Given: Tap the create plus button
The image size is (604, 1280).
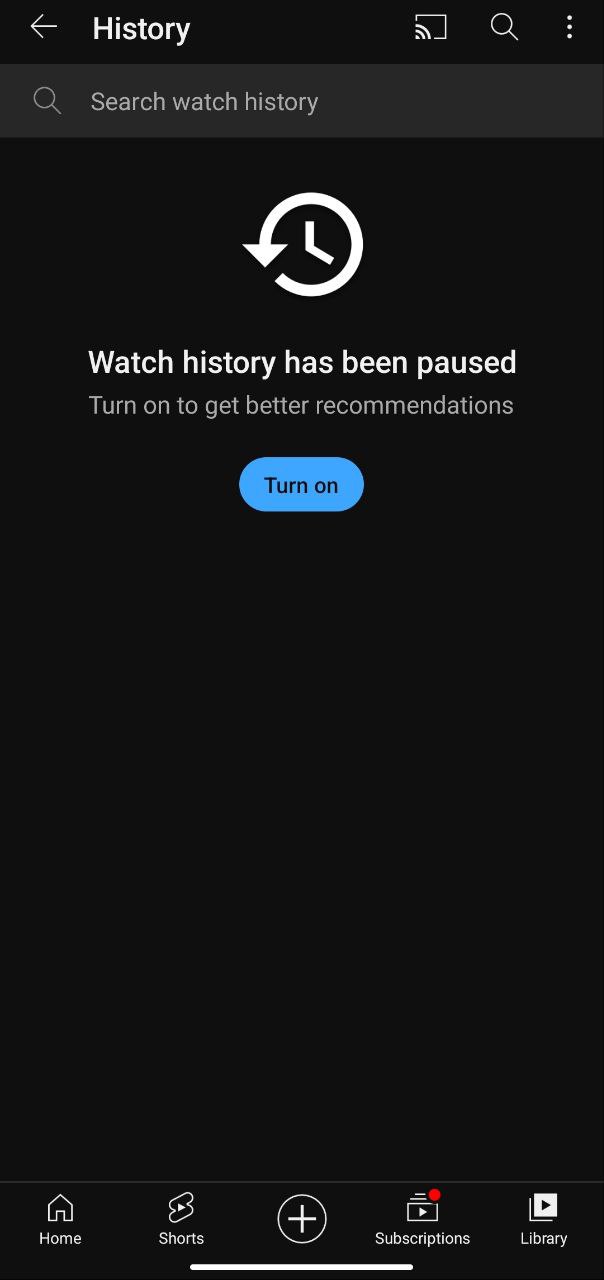Looking at the screenshot, I should click(302, 1219).
